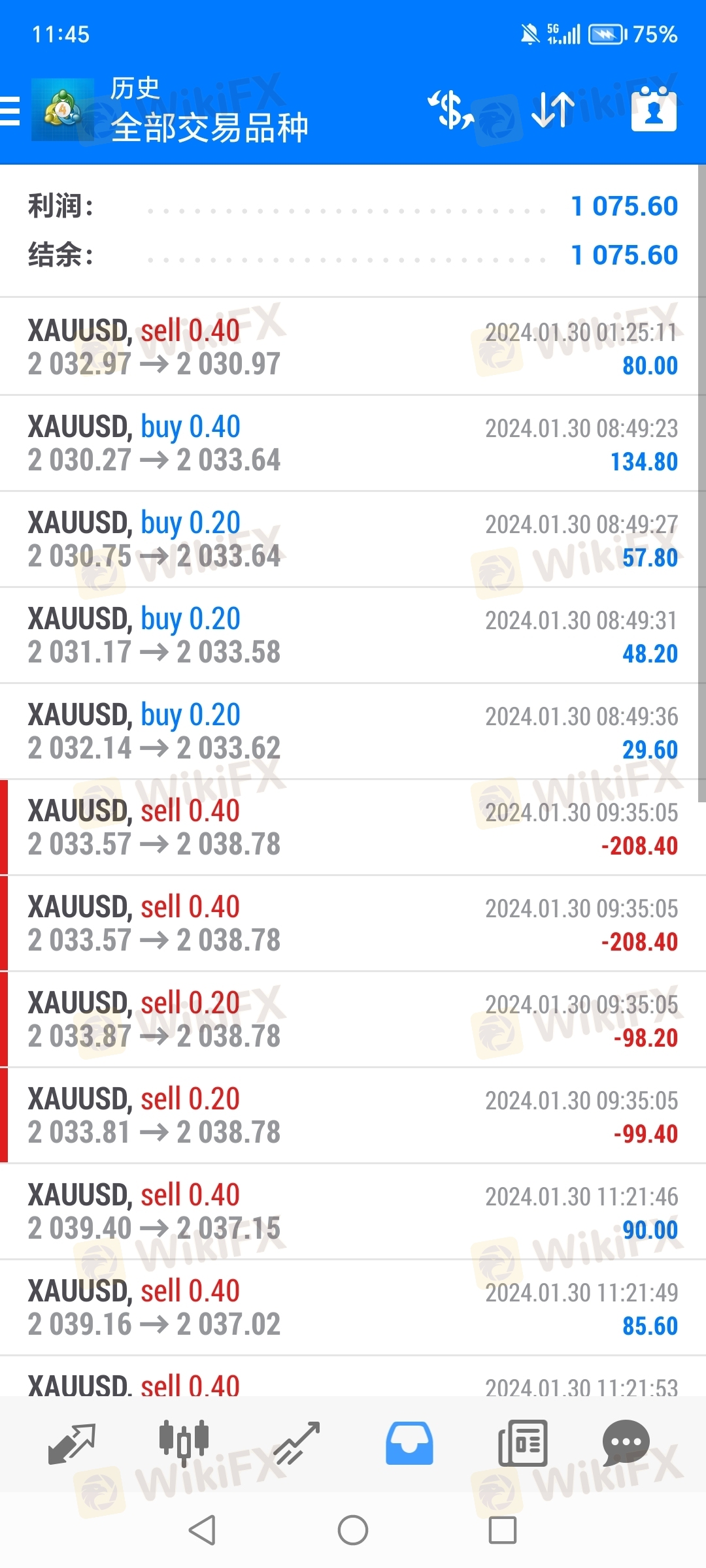This screenshot has height=1568, width=706.
Task: Open sell 0.20 trade losing -99.40
Action: point(353,1115)
